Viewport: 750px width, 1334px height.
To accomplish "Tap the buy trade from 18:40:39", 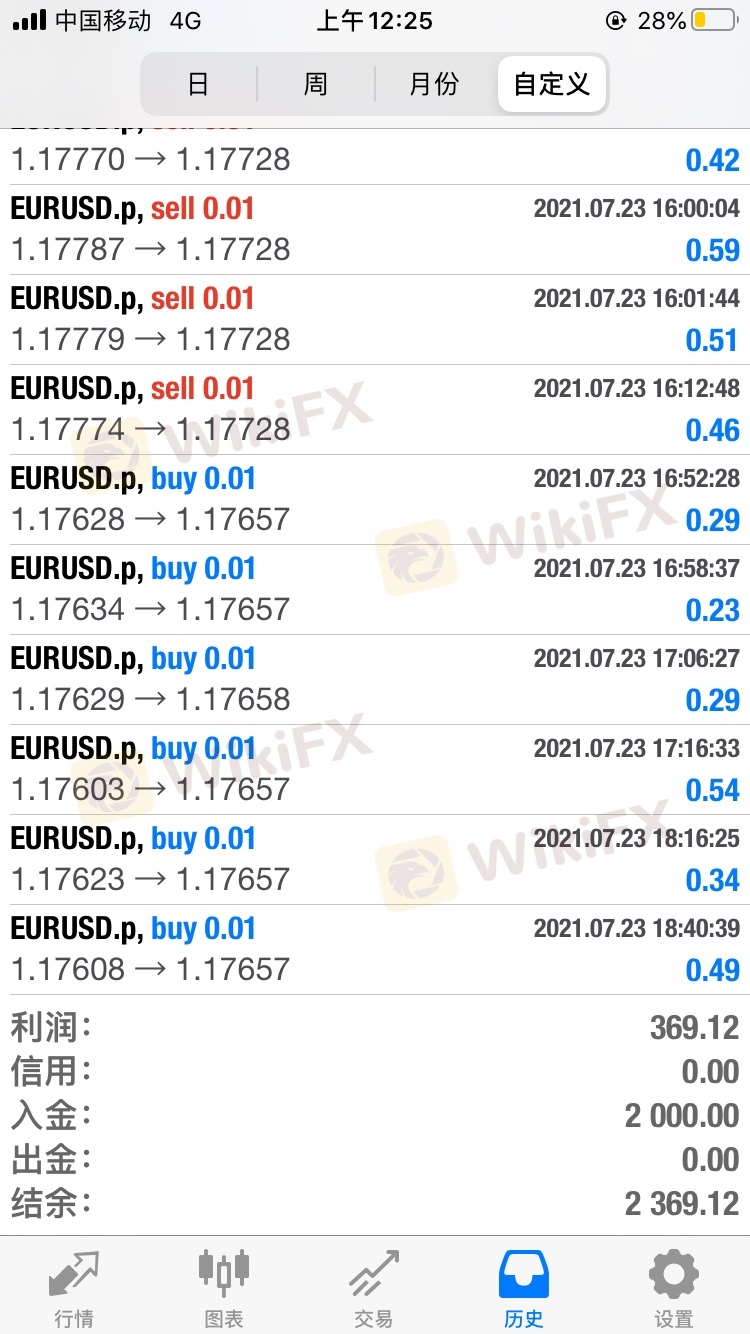I will click(x=375, y=949).
